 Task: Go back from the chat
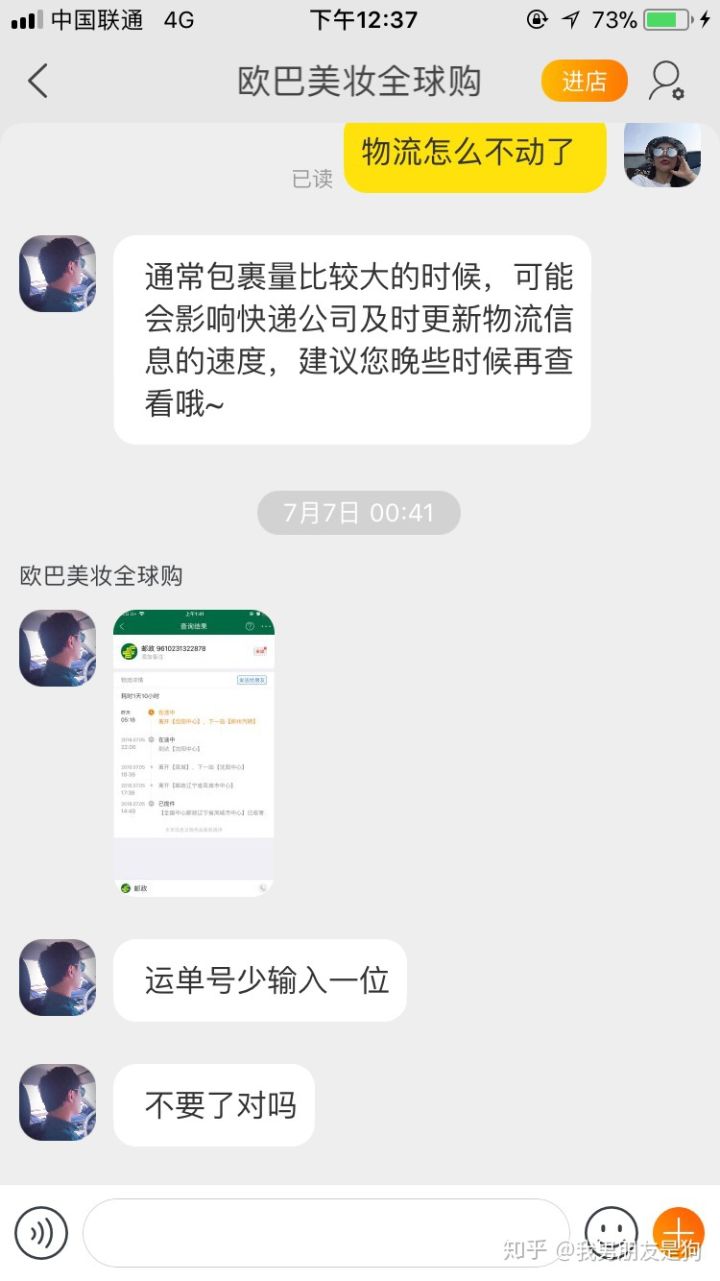point(38,81)
